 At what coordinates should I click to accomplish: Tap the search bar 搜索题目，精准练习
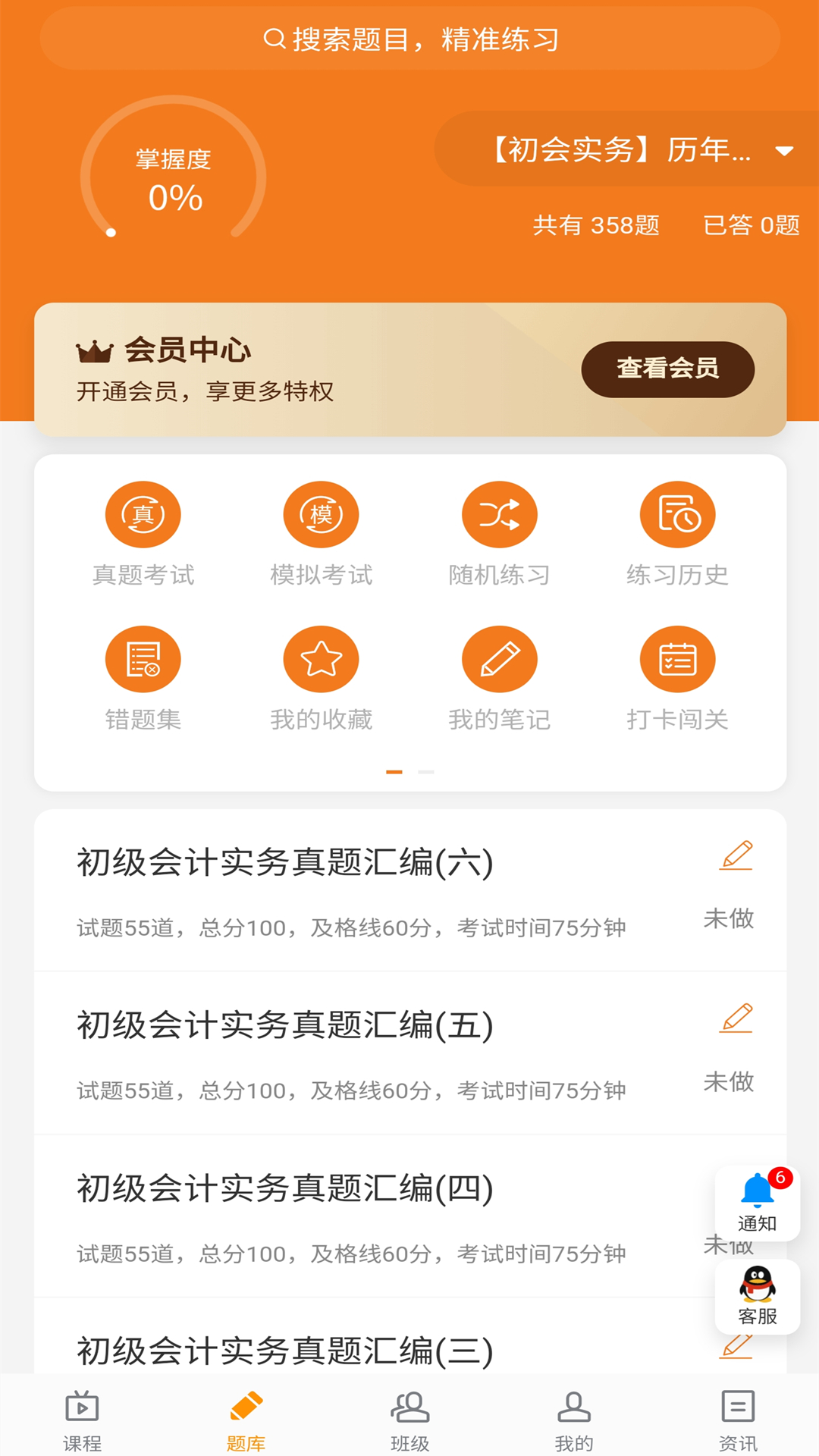pyautogui.click(x=409, y=39)
